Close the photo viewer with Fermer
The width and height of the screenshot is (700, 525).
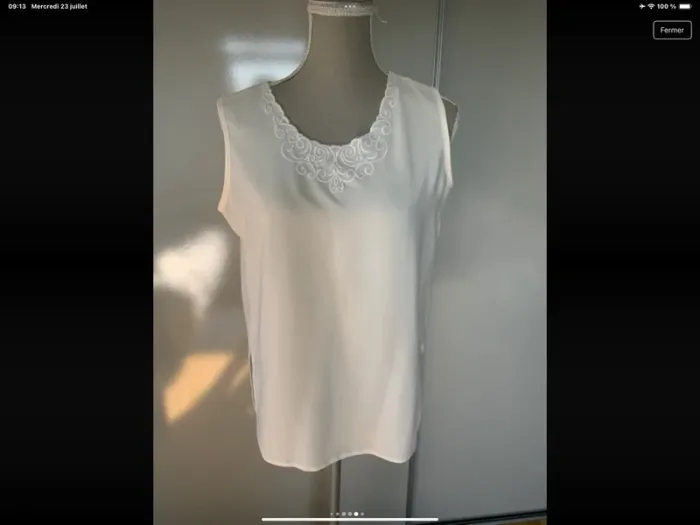(672, 30)
